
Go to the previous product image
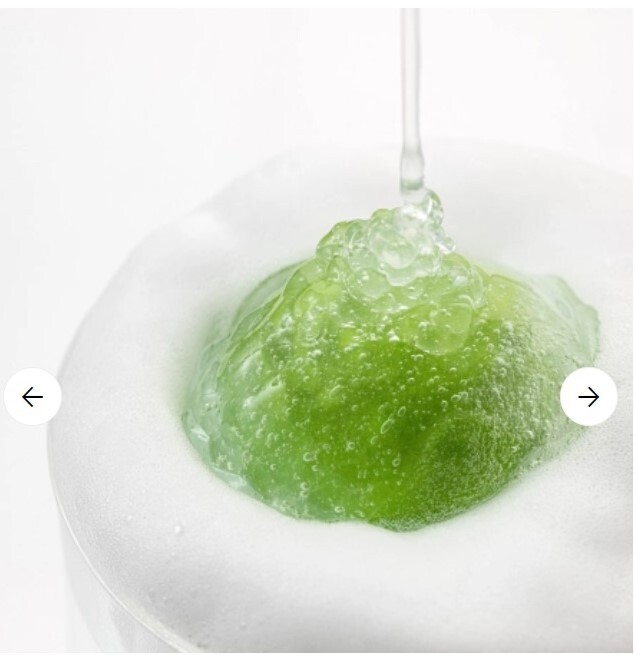tap(32, 397)
